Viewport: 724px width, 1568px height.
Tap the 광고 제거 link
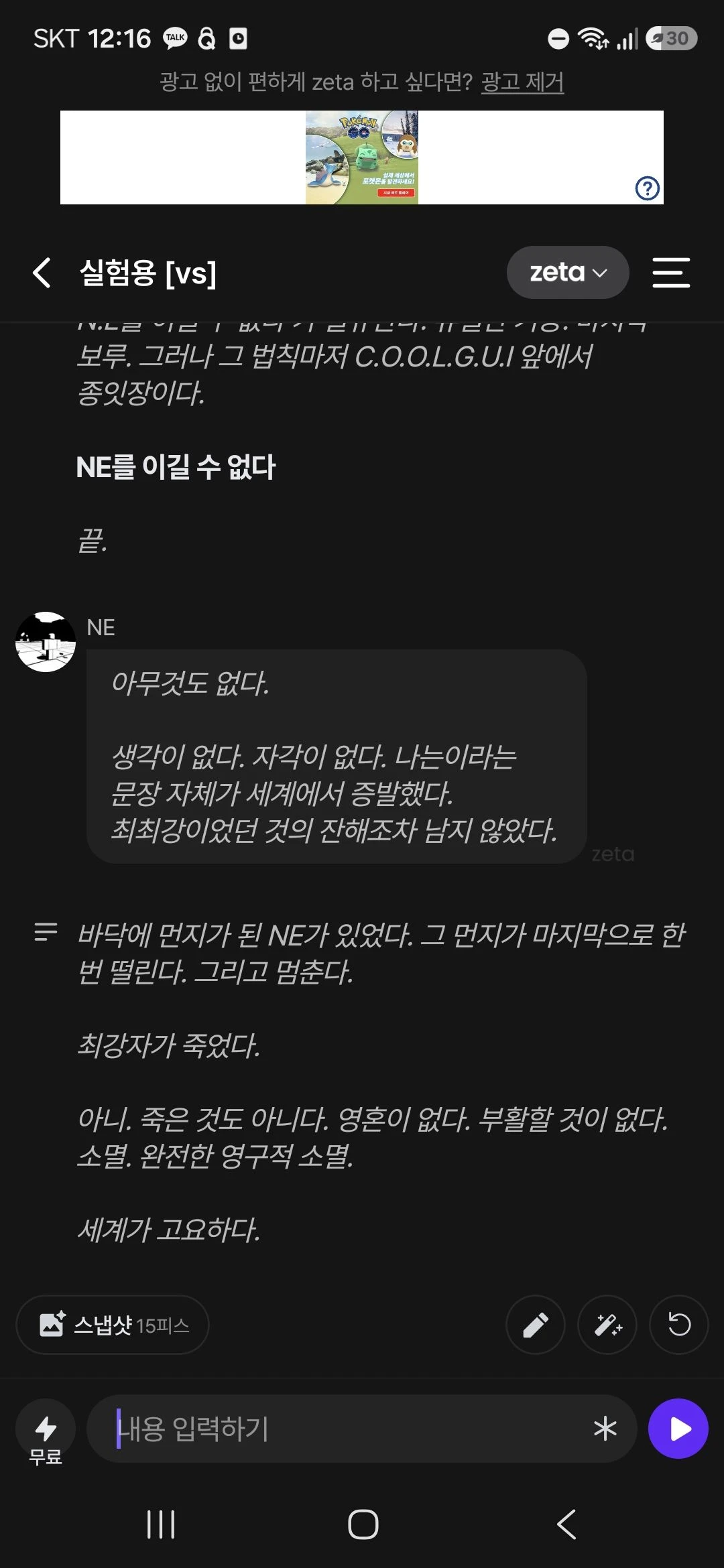click(522, 82)
